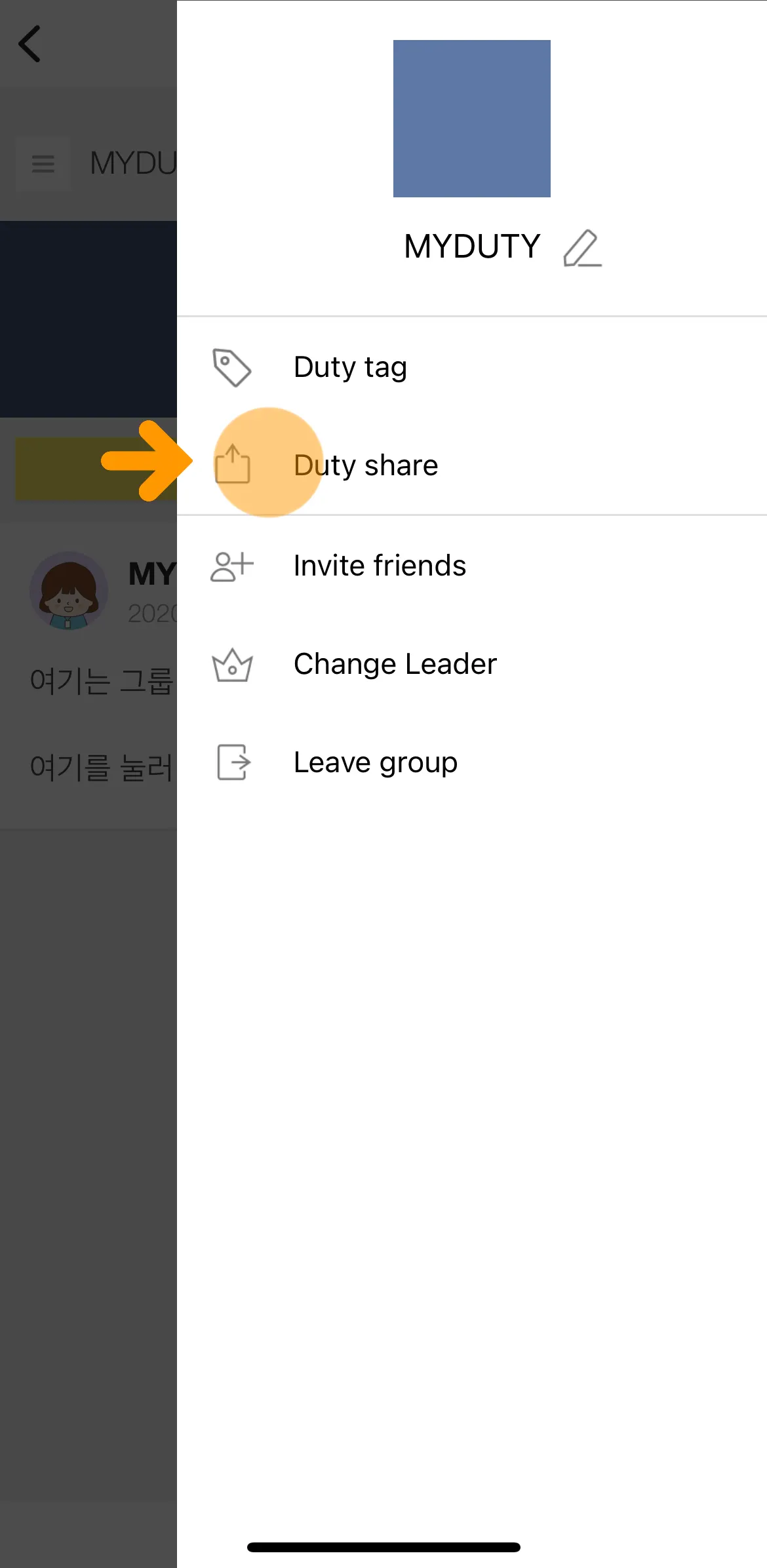Image resolution: width=767 pixels, height=1568 pixels.
Task: Open Duty share option
Action: 365,465
